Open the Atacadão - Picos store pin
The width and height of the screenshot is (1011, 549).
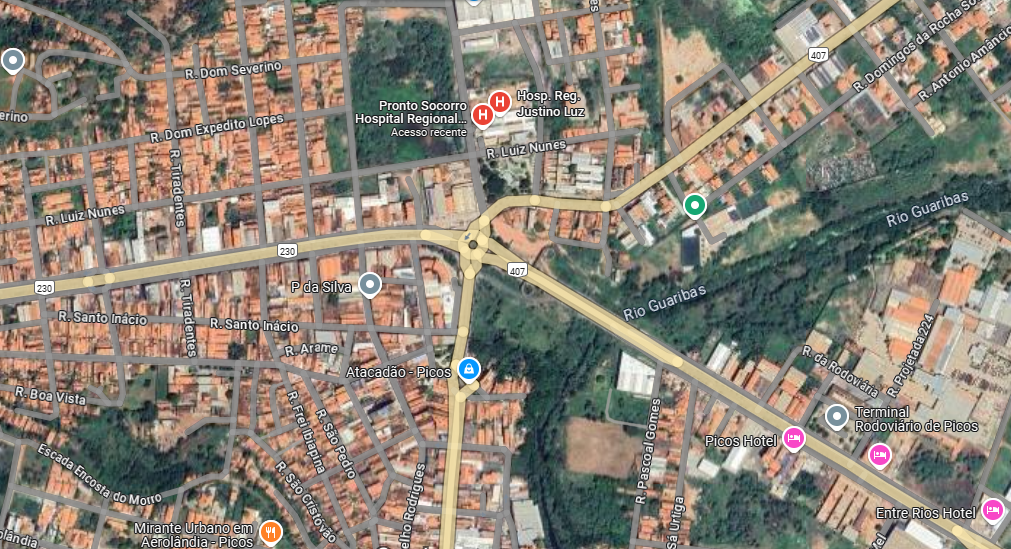coord(469,370)
